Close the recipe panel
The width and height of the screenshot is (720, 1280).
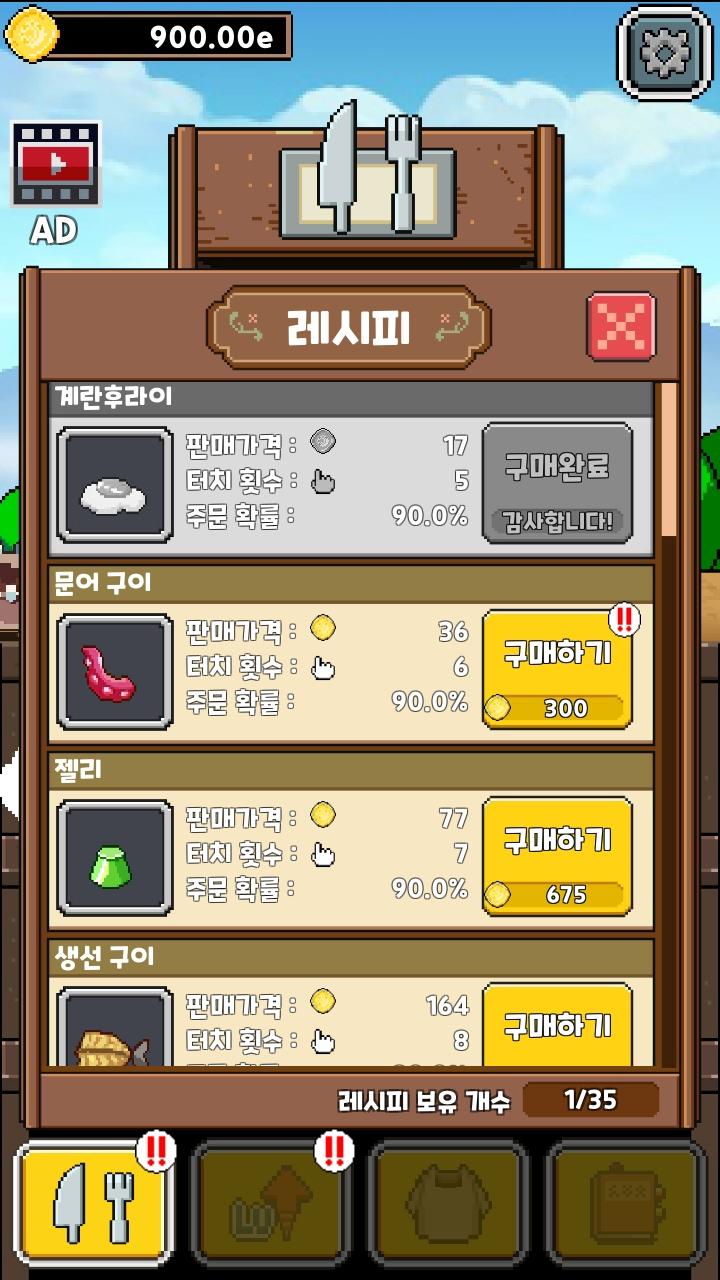[621, 327]
